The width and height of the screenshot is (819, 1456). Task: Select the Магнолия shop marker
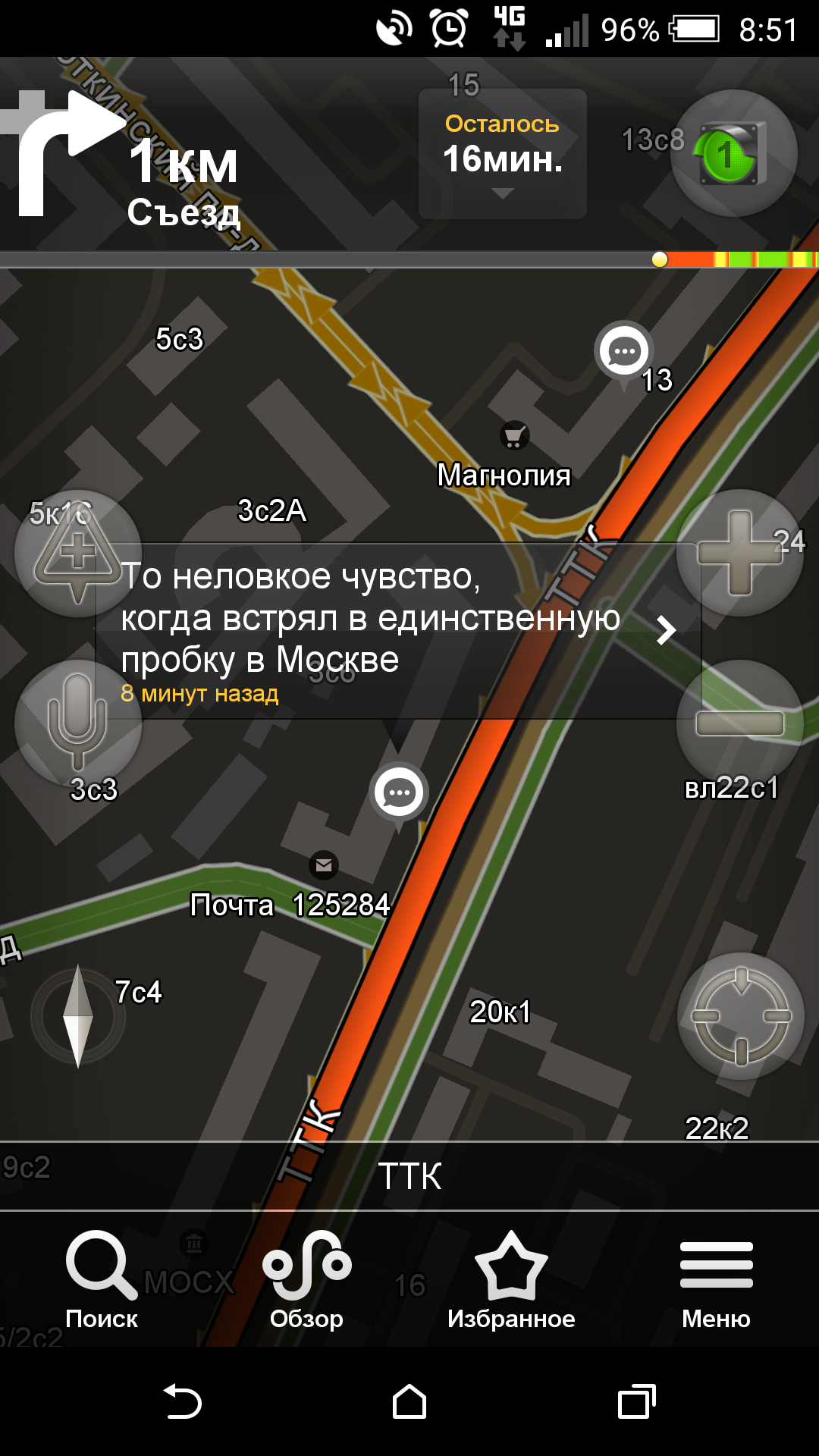click(514, 435)
